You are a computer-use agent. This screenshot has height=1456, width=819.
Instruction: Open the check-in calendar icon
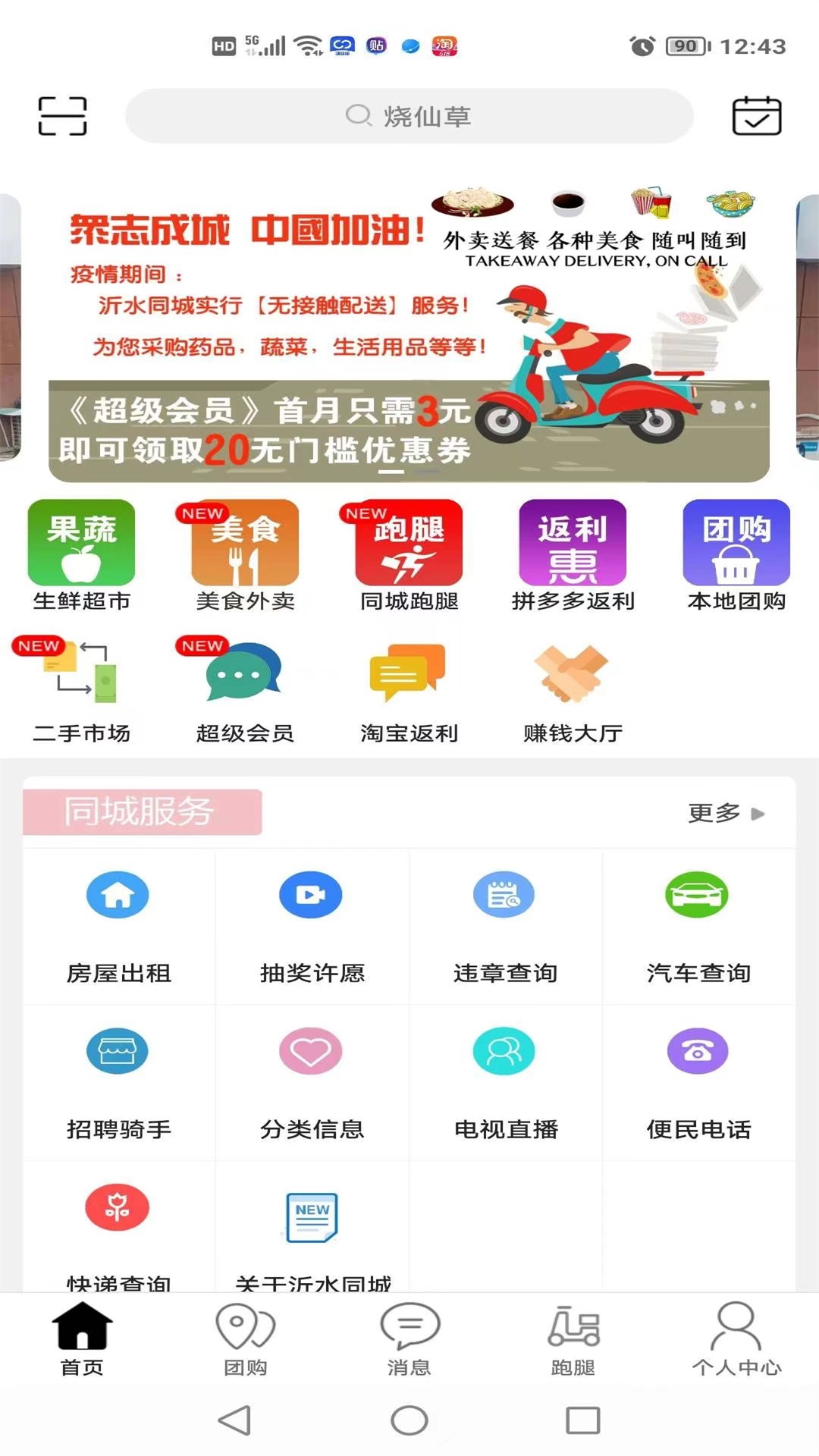757,115
